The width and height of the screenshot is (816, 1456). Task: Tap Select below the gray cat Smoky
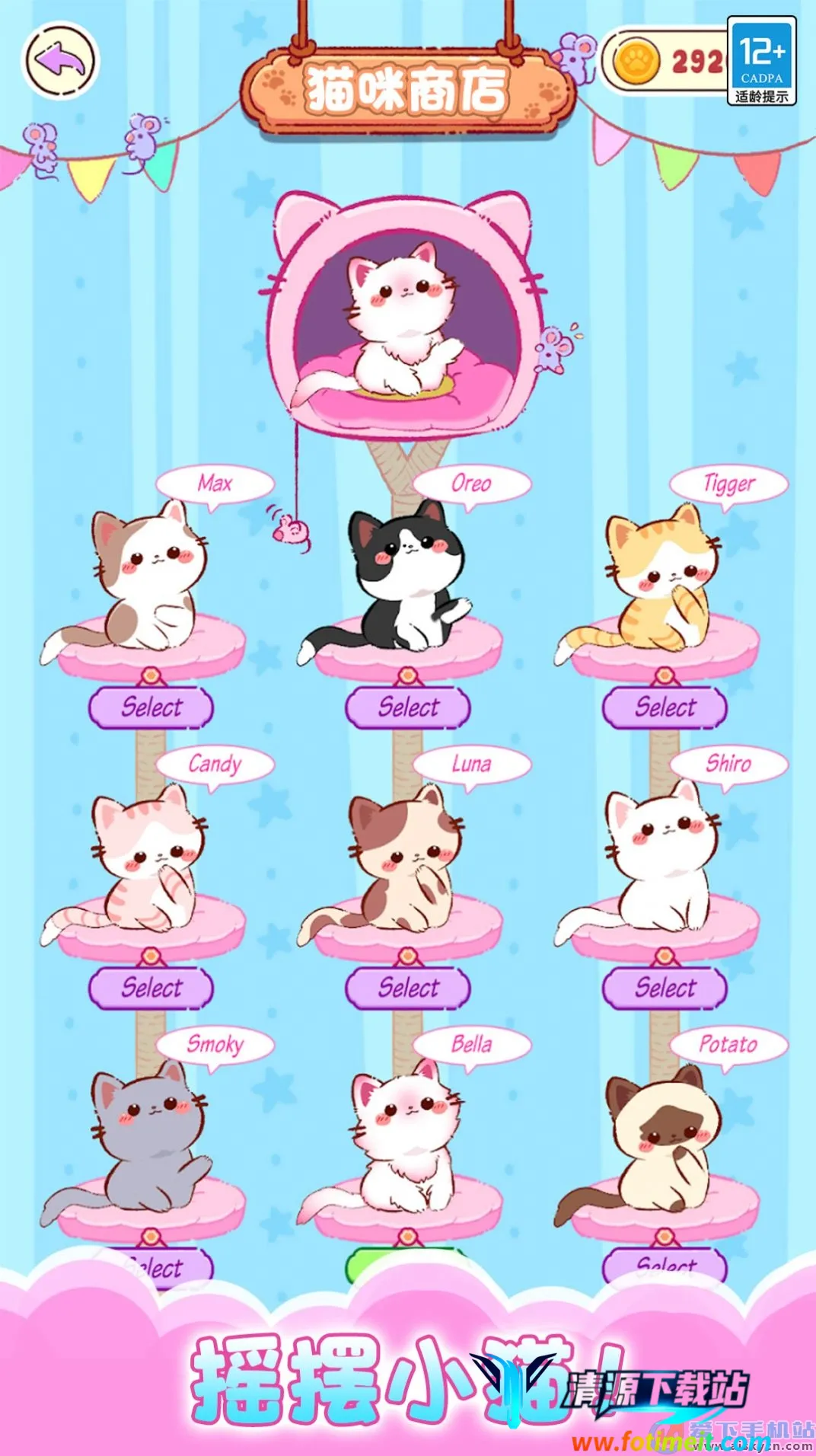point(151,1267)
